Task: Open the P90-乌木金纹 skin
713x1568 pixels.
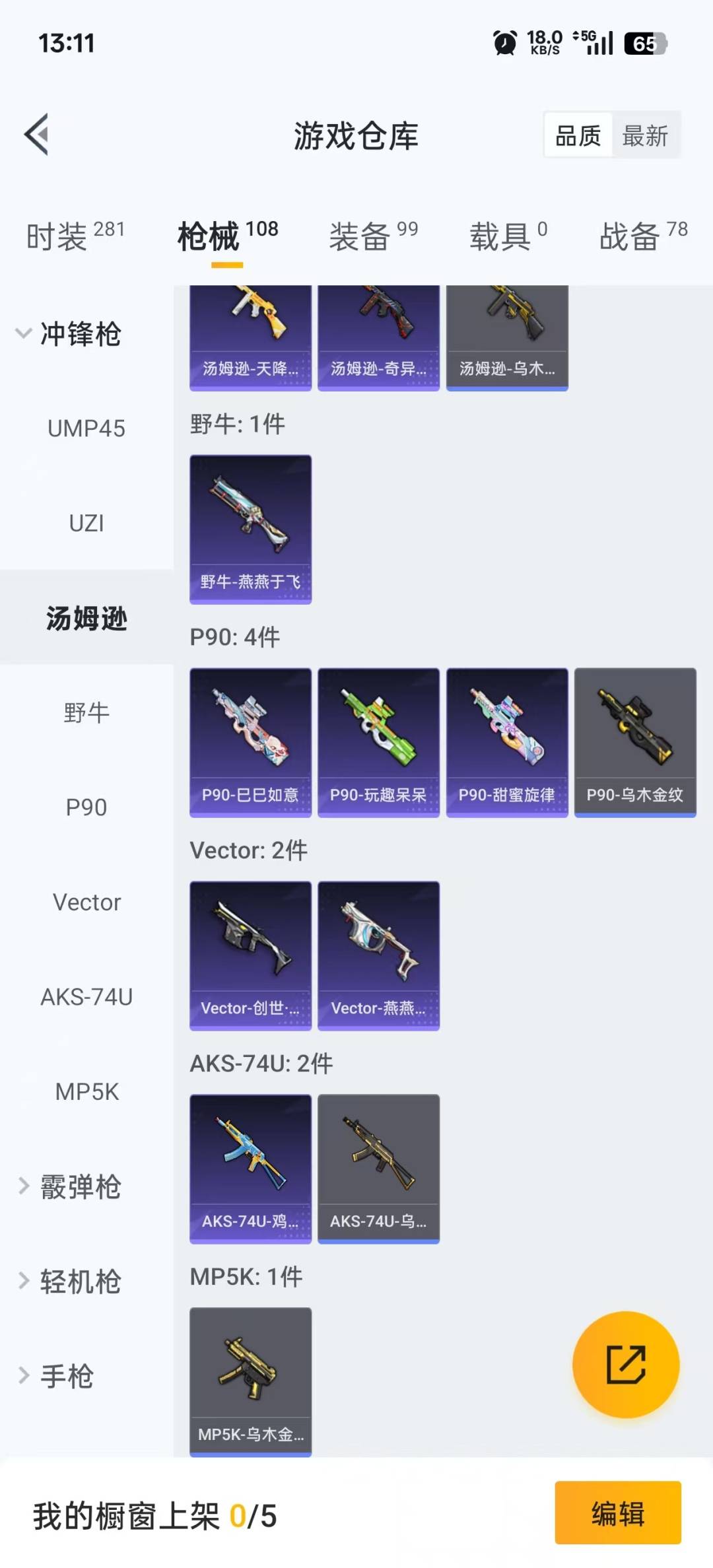Action: [x=634, y=742]
